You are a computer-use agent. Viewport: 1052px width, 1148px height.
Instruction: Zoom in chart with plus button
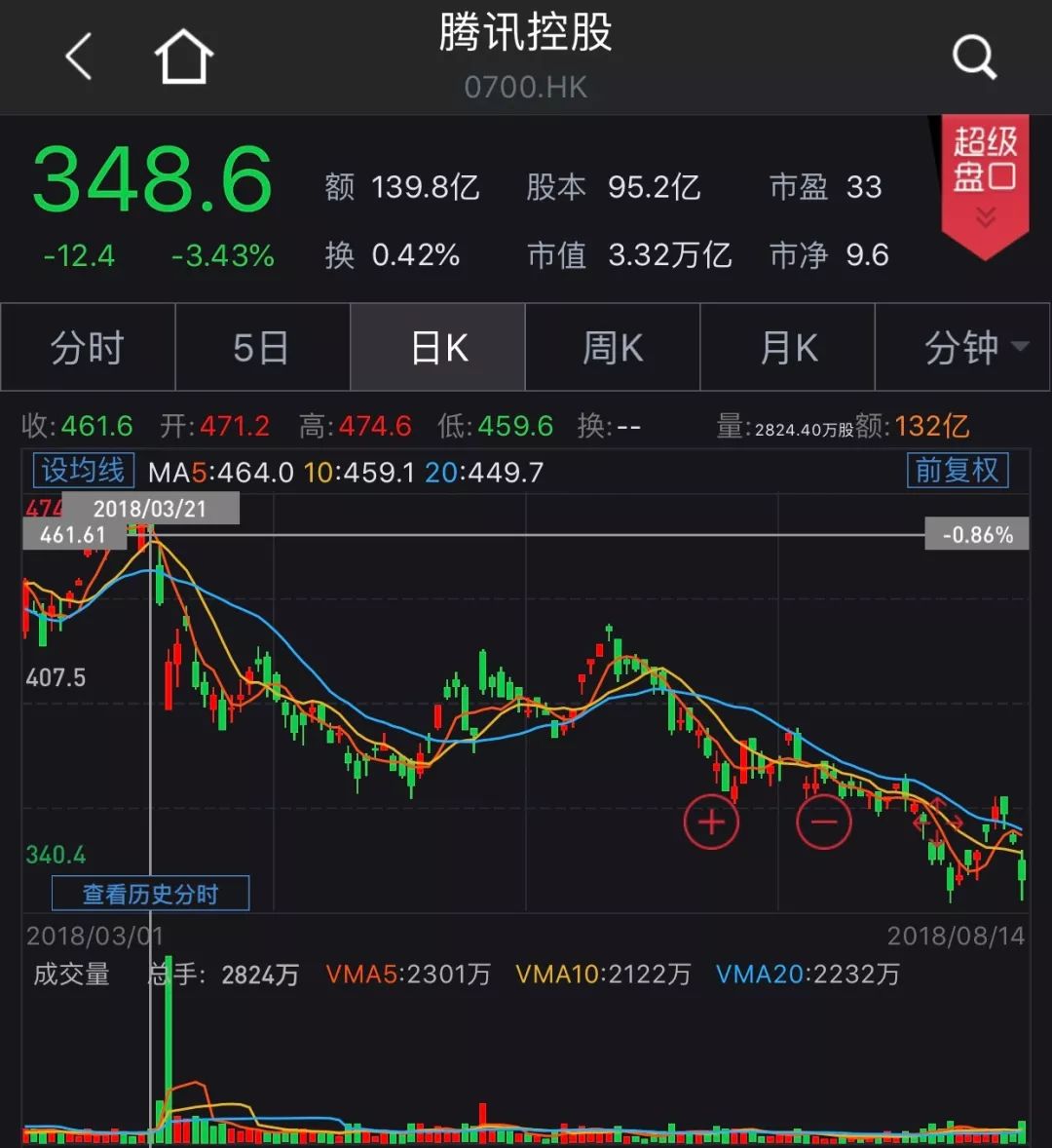pyautogui.click(x=711, y=823)
